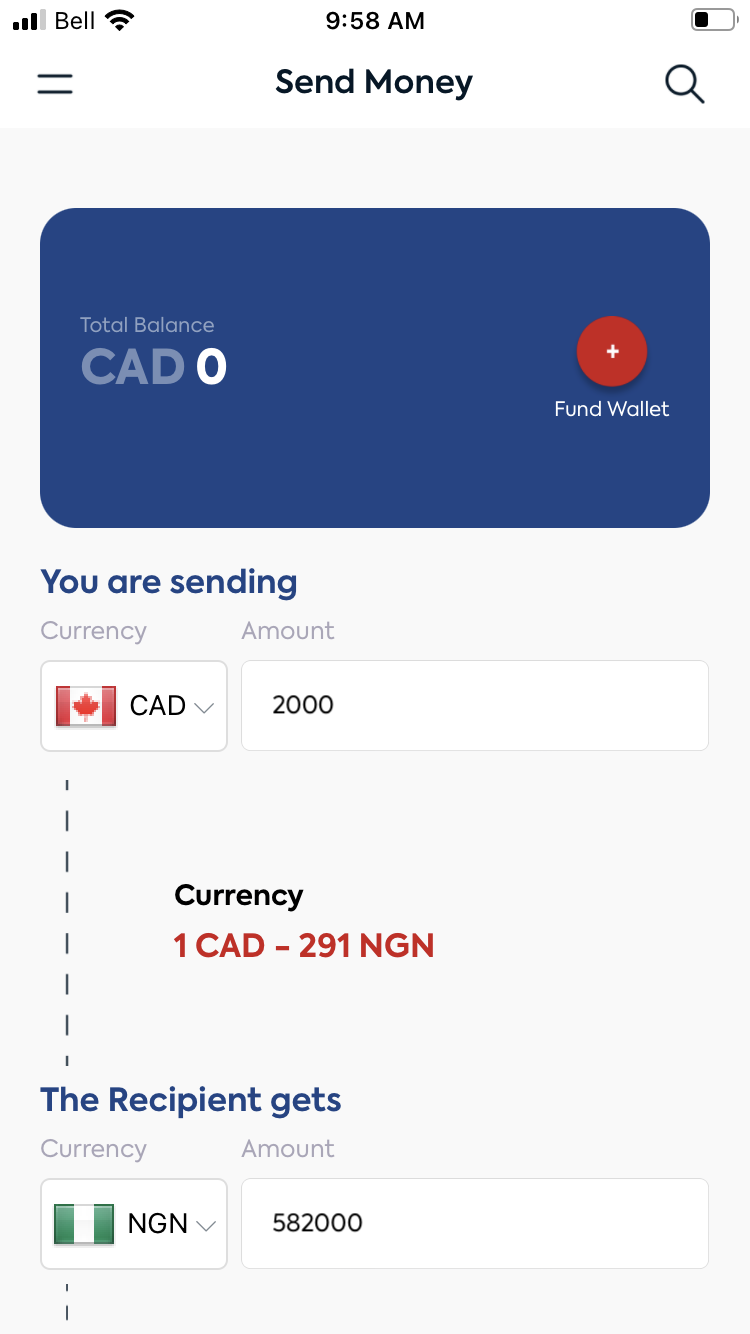Open the search icon
Viewport: 750px width, 1334px height.
(685, 84)
